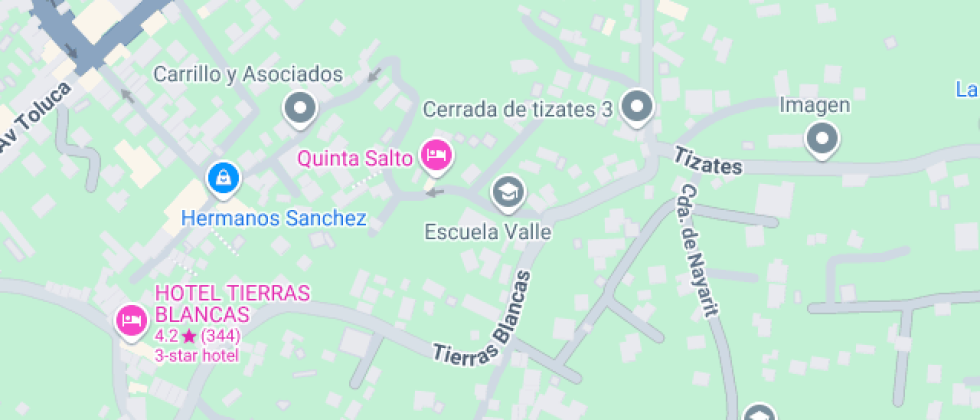
Task: Tap the Hermanos Sanchez shopping pin
Action: [222, 179]
